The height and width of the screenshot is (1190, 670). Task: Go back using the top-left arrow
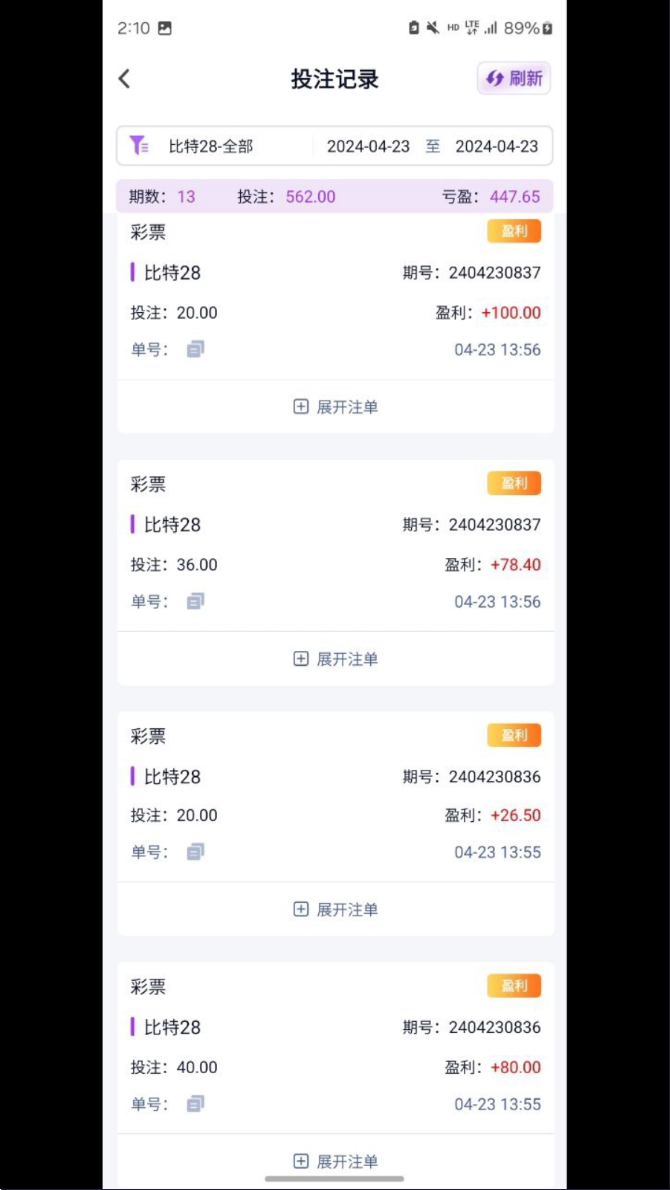pyautogui.click(x=125, y=79)
